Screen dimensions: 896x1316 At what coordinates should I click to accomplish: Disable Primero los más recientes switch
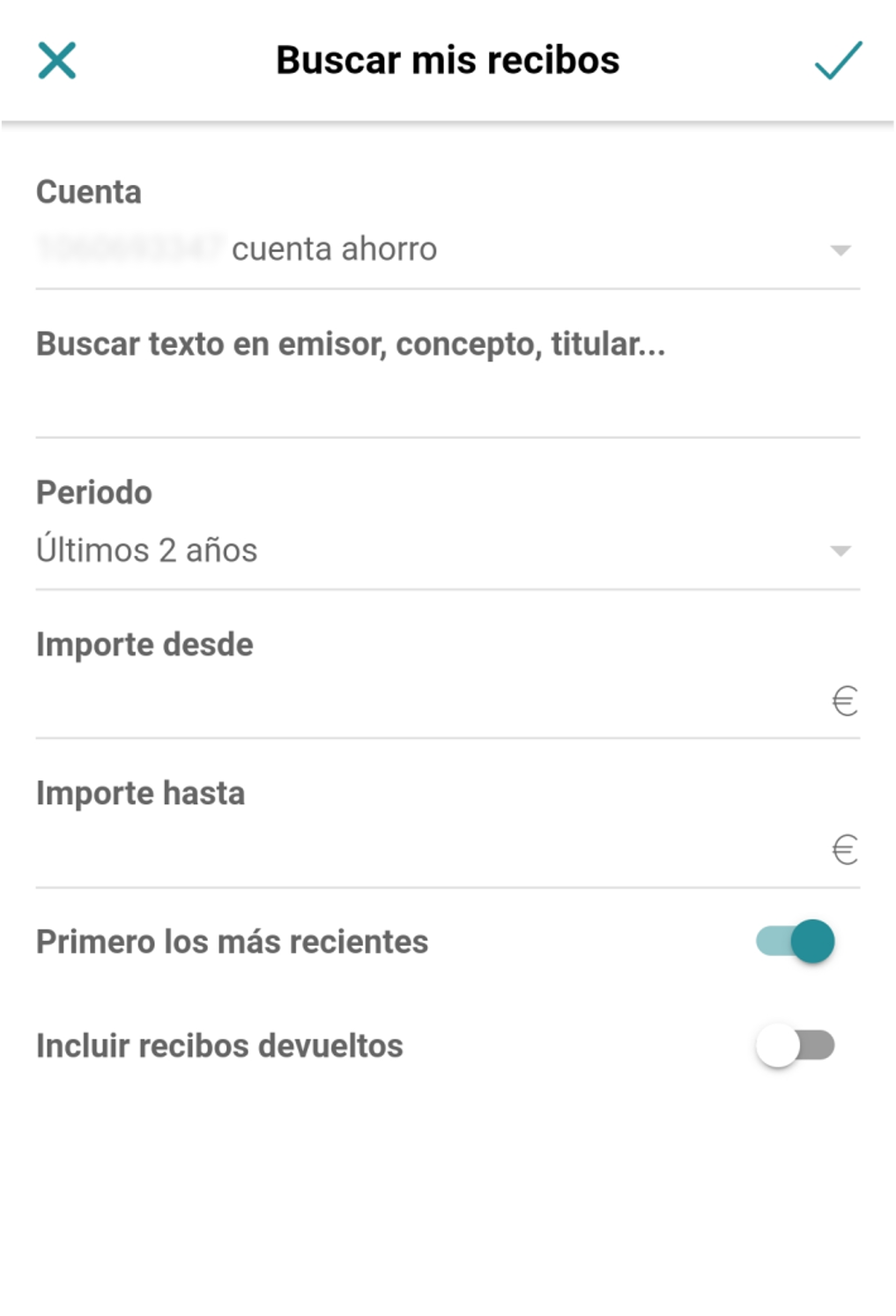[x=795, y=942]
